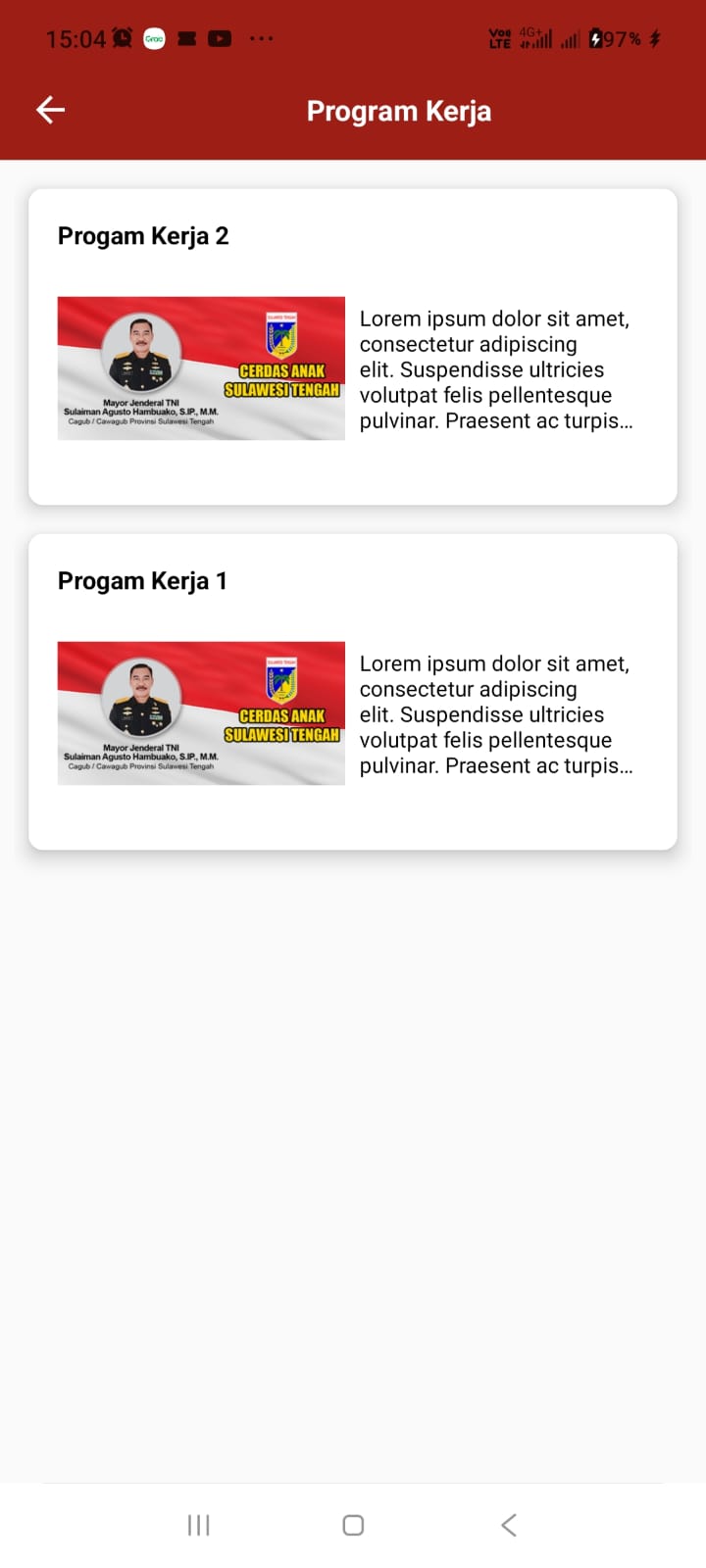Open the Progam Kerja 1 card

pos(353,692)
